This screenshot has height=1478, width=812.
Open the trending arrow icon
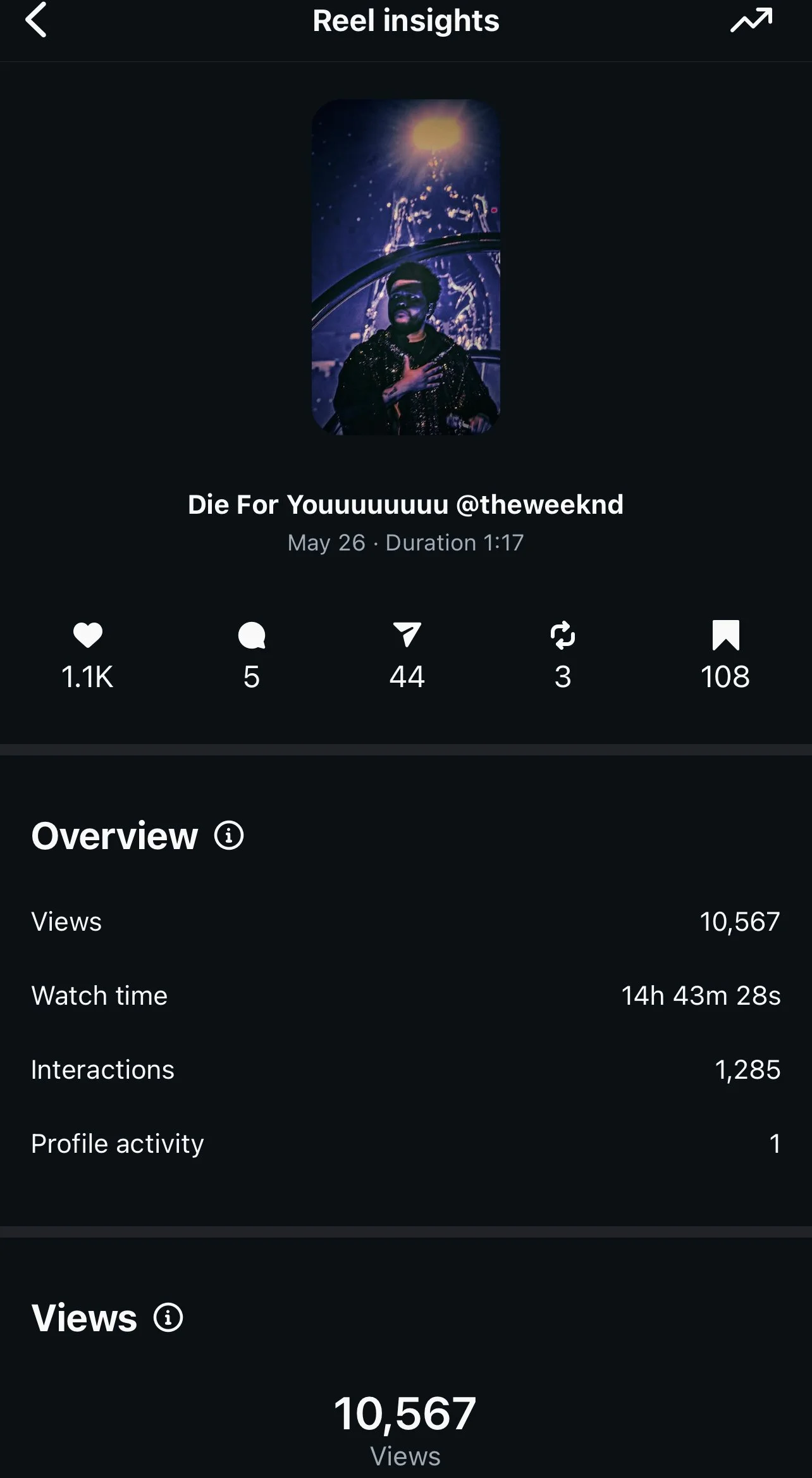click(x=751, y=21)
